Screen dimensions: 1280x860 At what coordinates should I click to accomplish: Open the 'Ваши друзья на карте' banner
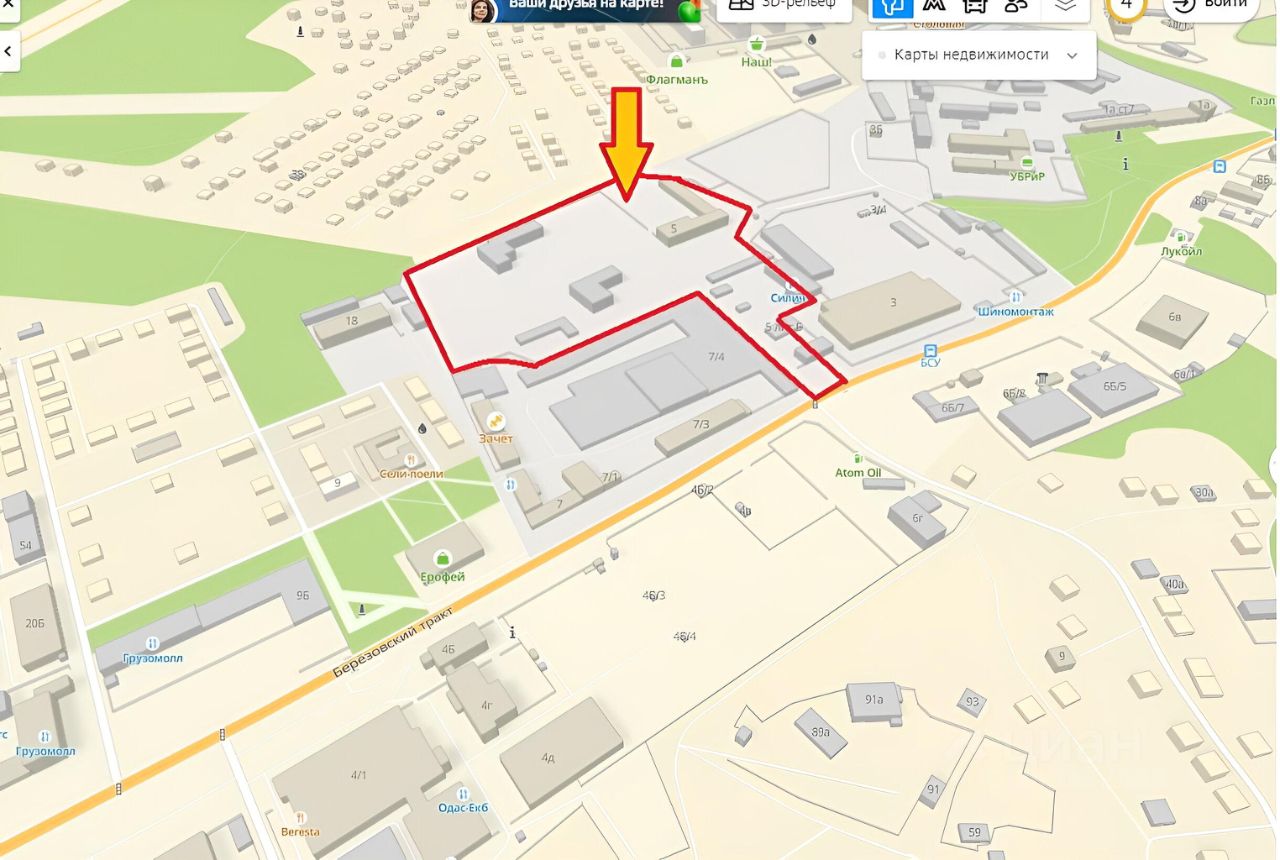(x=585, y=6)
